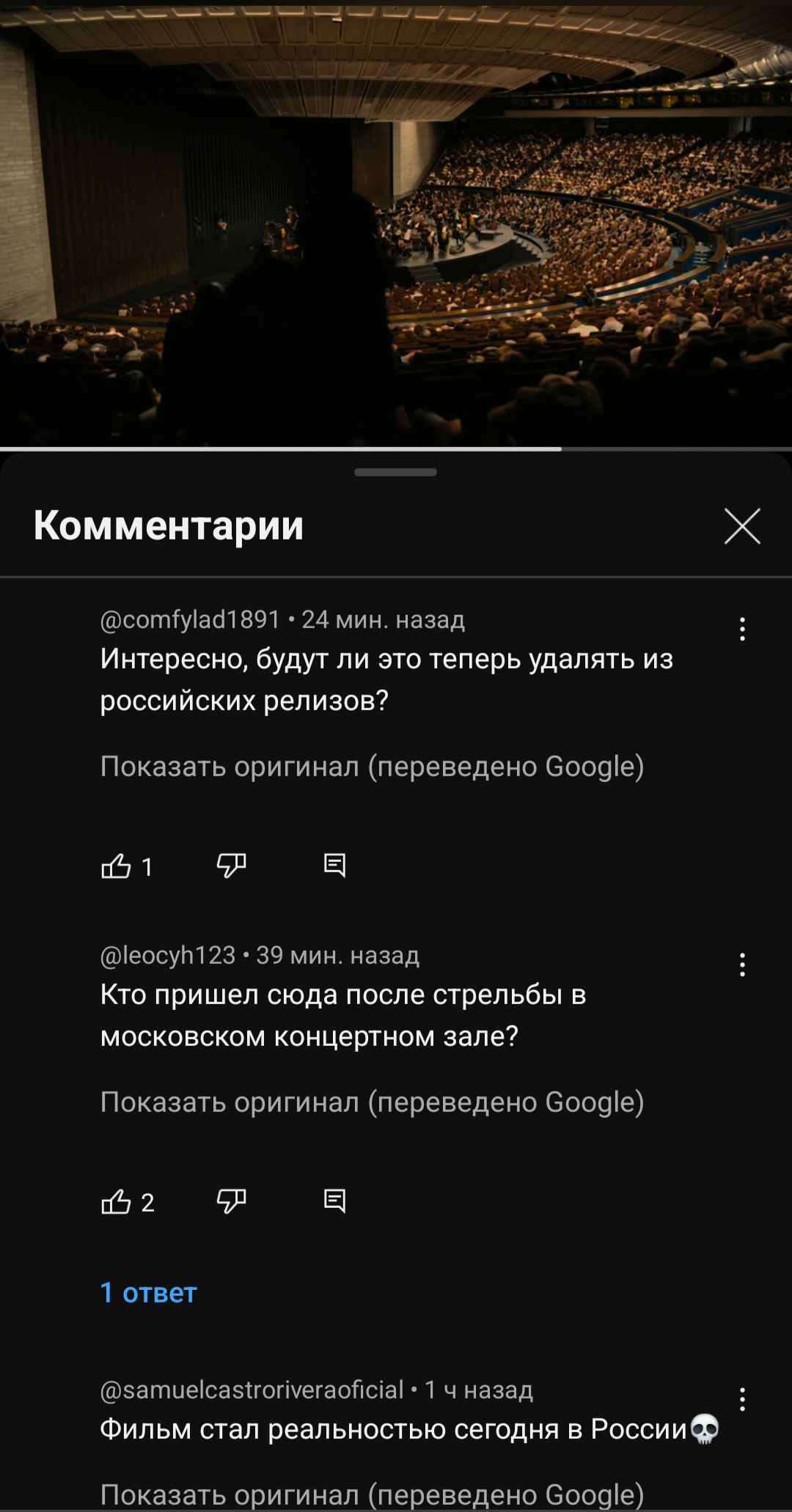Reply to @comfylad1891's comment
The width and height of the screenshot is (792, 1512).
coord(334,866)
